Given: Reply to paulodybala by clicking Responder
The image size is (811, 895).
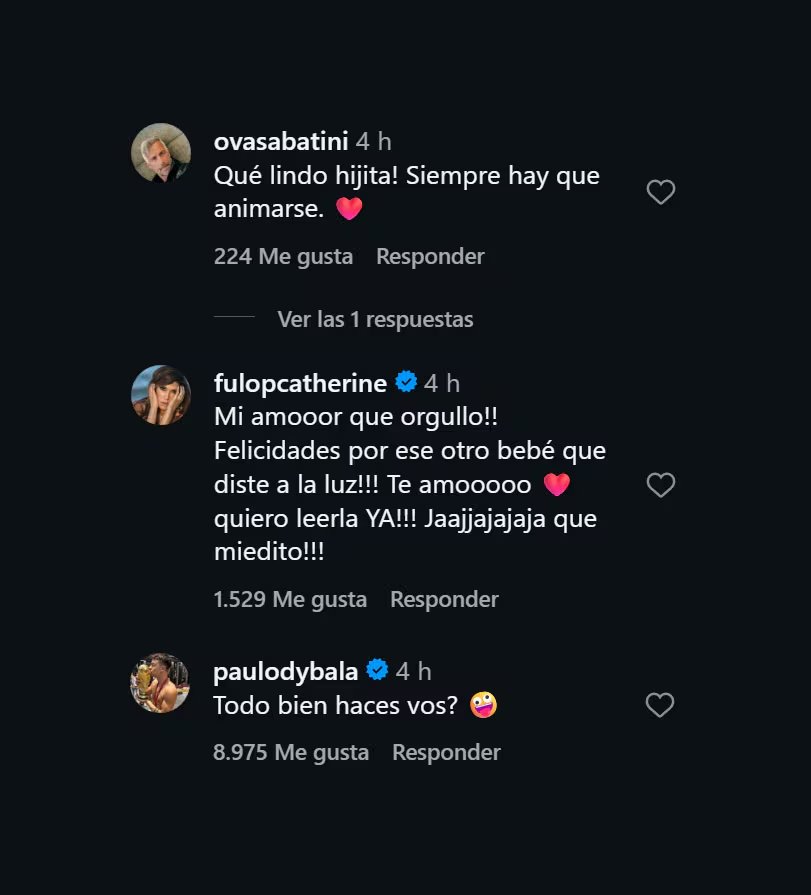Looking at the screenshot, I should (x=445, y=752).
